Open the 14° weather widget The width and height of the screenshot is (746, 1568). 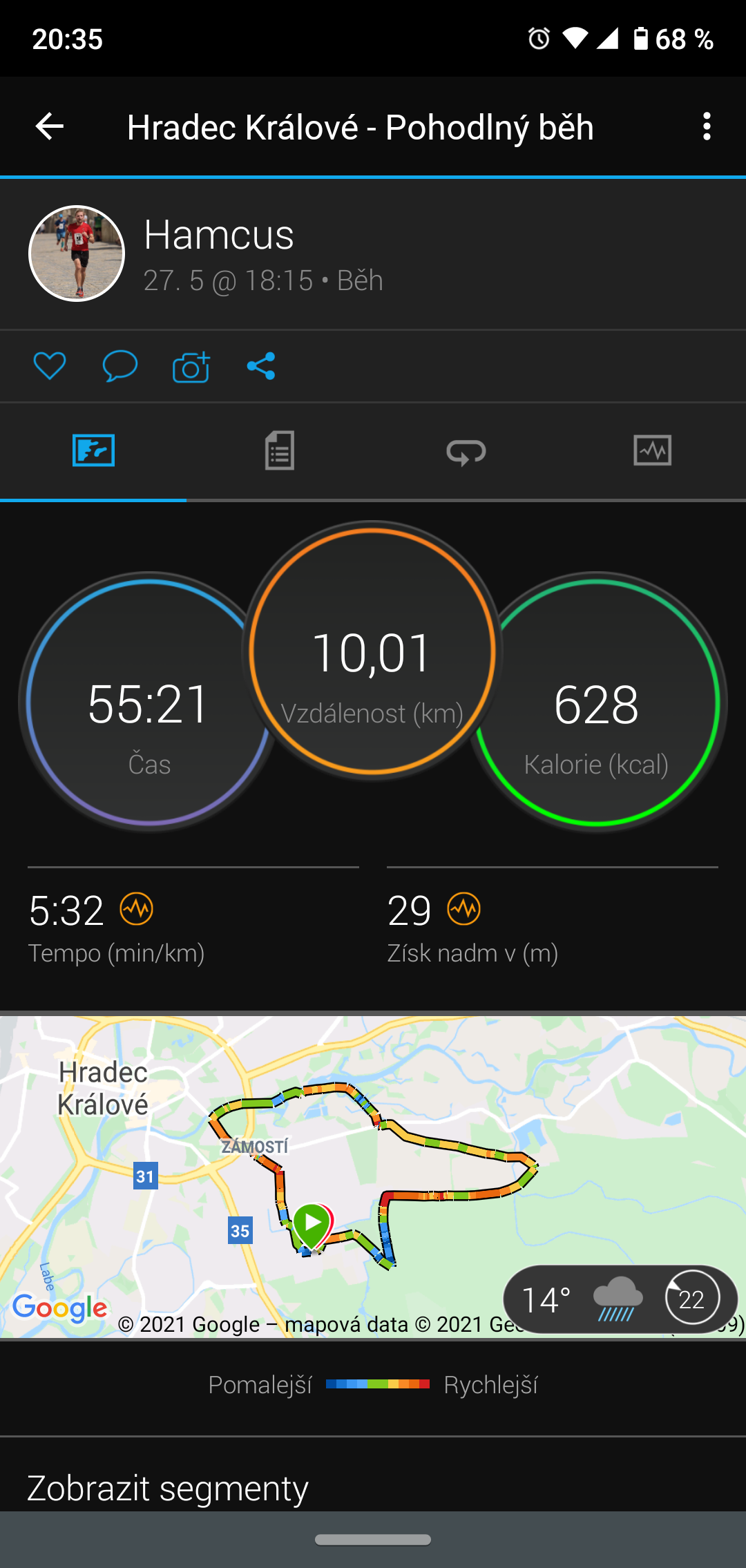pos(620,1299)
